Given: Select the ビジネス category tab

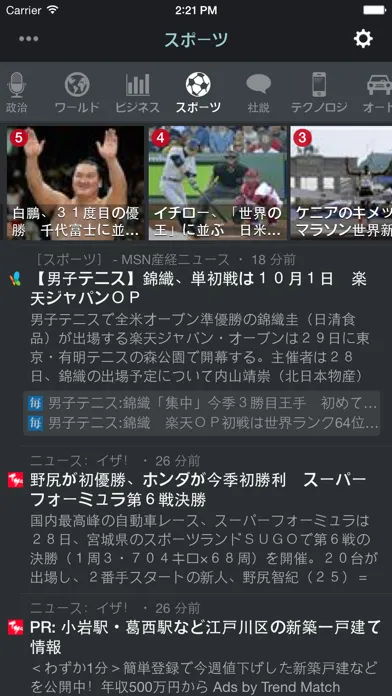Looking at the screenshot, I should tap(137, 93).
